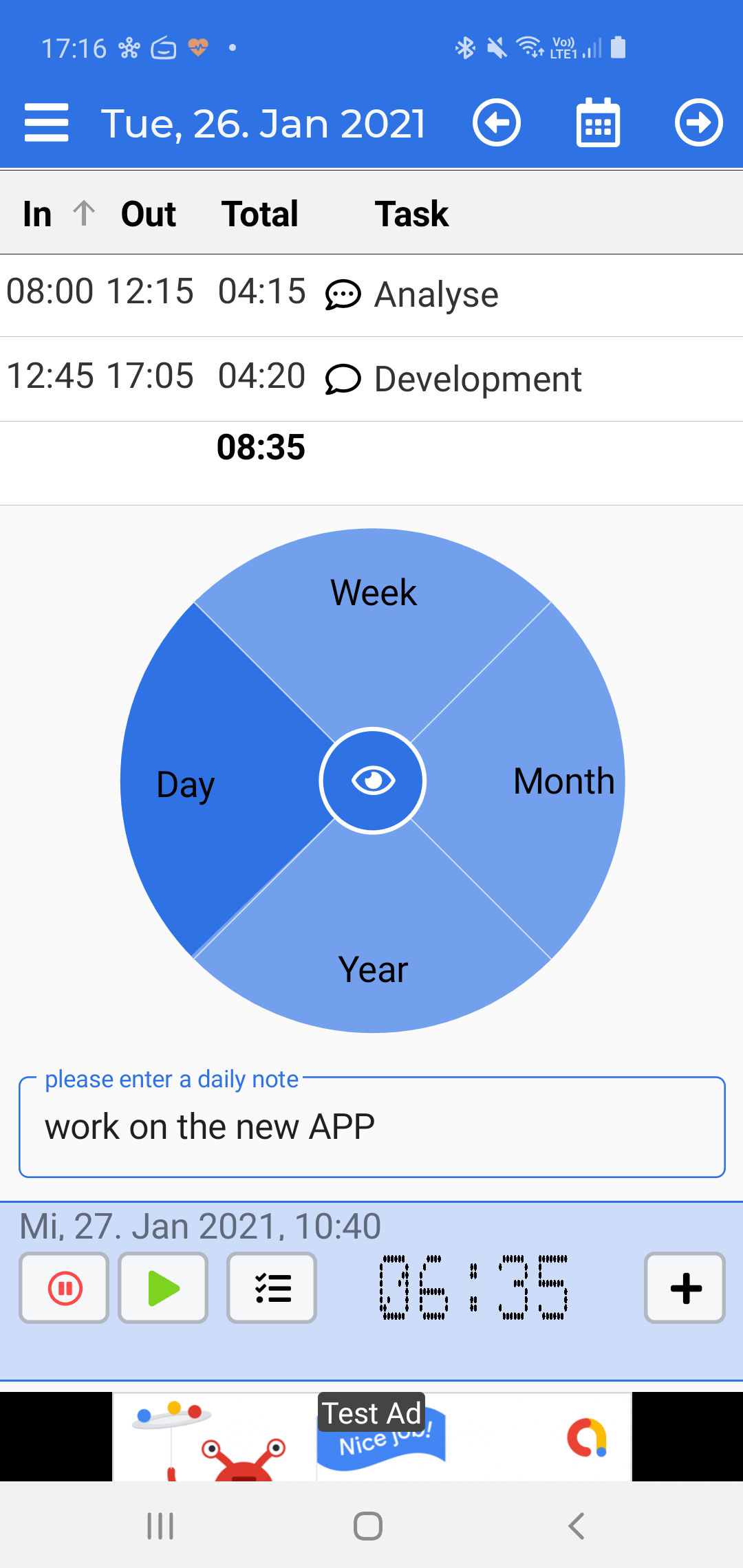
Task: Pause the running timer
Action: (x=65, y=1288)
